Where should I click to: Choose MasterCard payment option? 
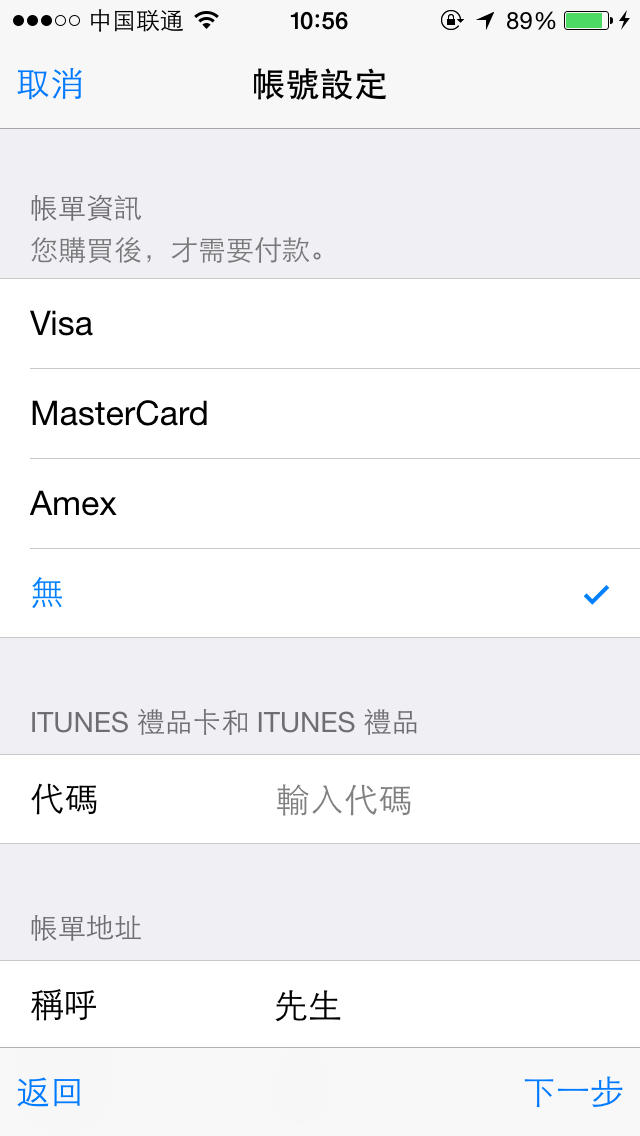coord(320,414)
